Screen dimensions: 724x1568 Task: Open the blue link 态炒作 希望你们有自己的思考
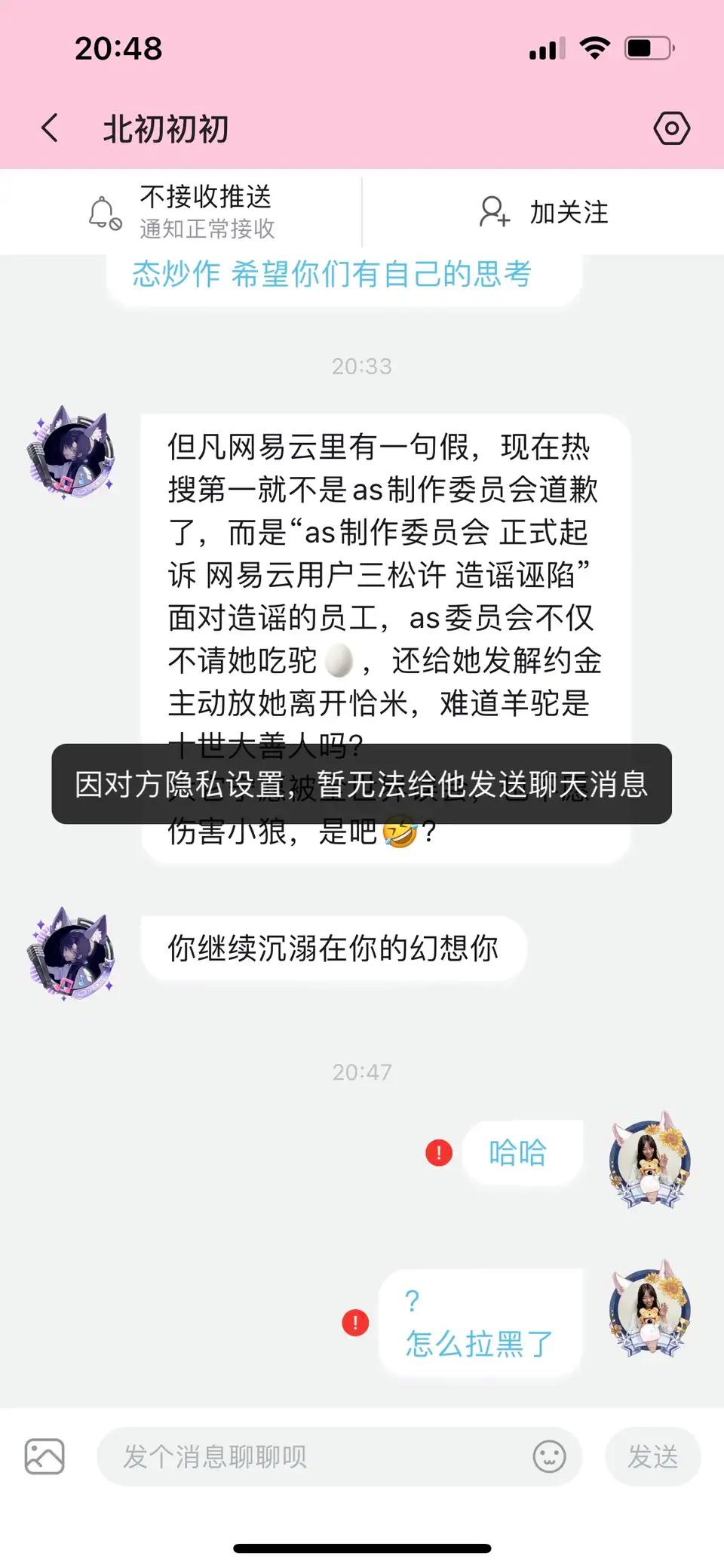pyautogui.click(x=332, y=274)
